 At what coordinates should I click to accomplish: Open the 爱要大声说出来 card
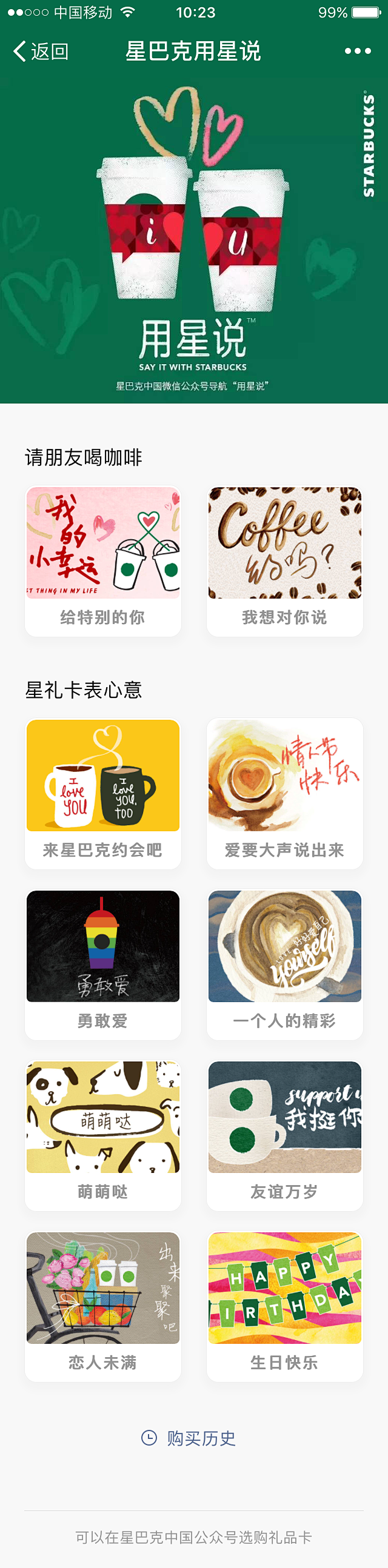pyautogui.click(x=284, y=793)
